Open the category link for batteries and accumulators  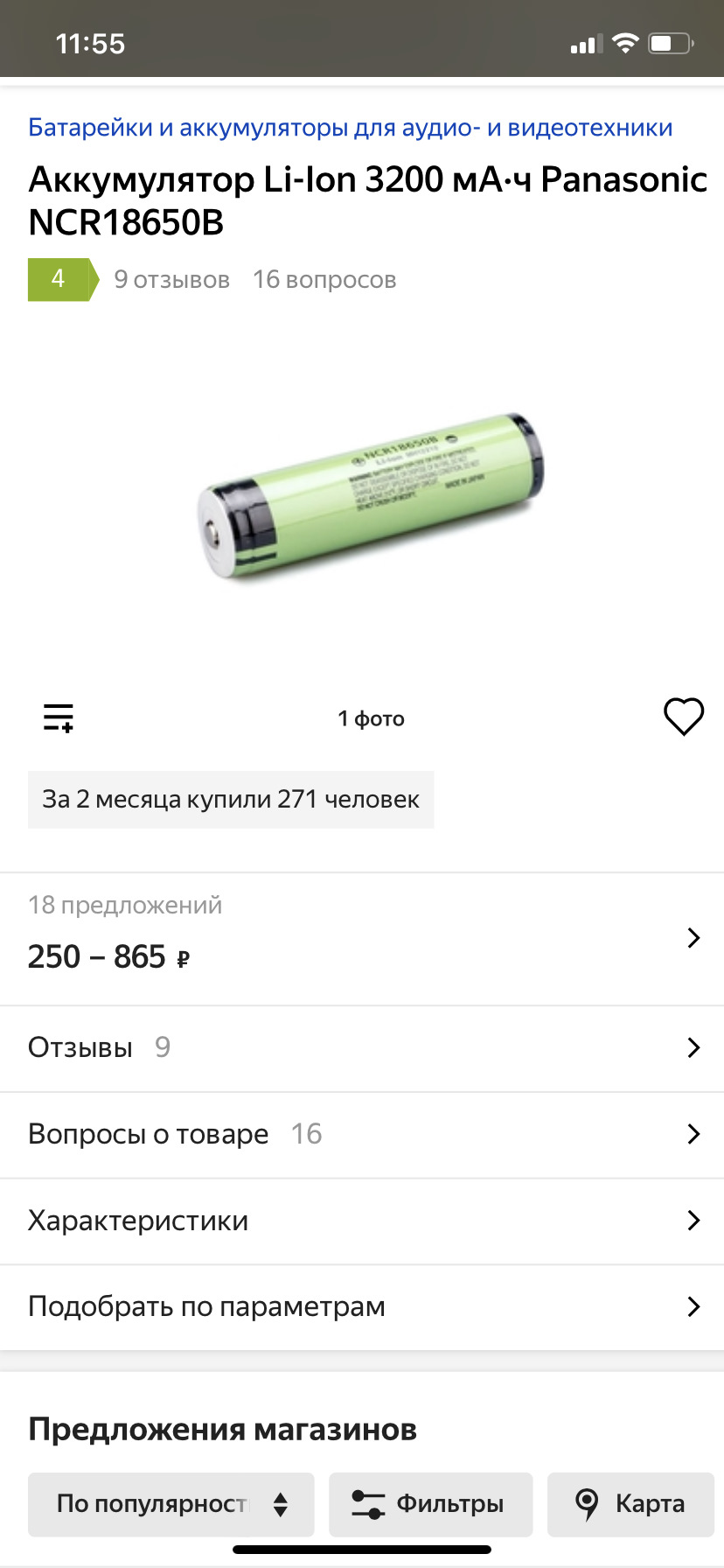[x=350, y=128]
